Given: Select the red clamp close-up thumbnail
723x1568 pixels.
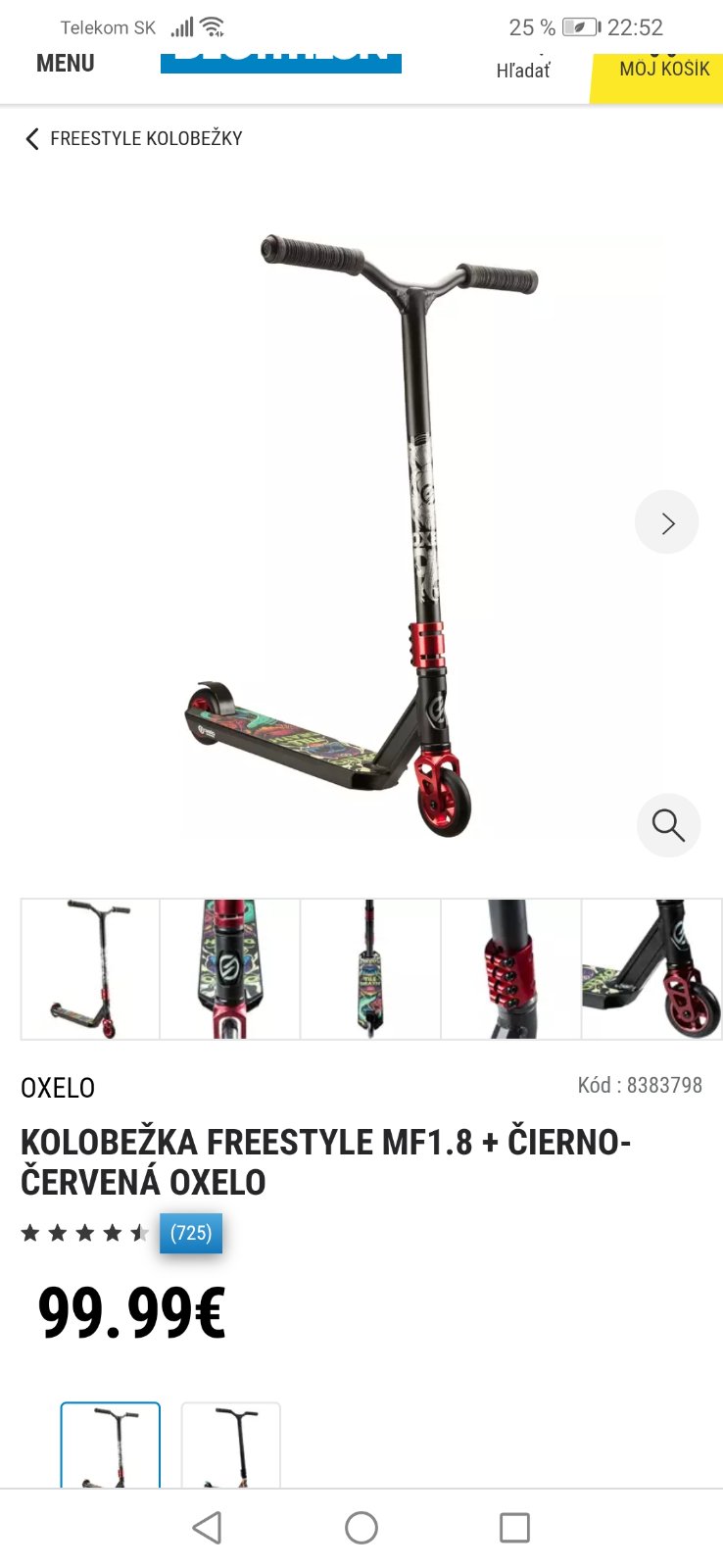Looking at the screenshot, I should (510, 968).
